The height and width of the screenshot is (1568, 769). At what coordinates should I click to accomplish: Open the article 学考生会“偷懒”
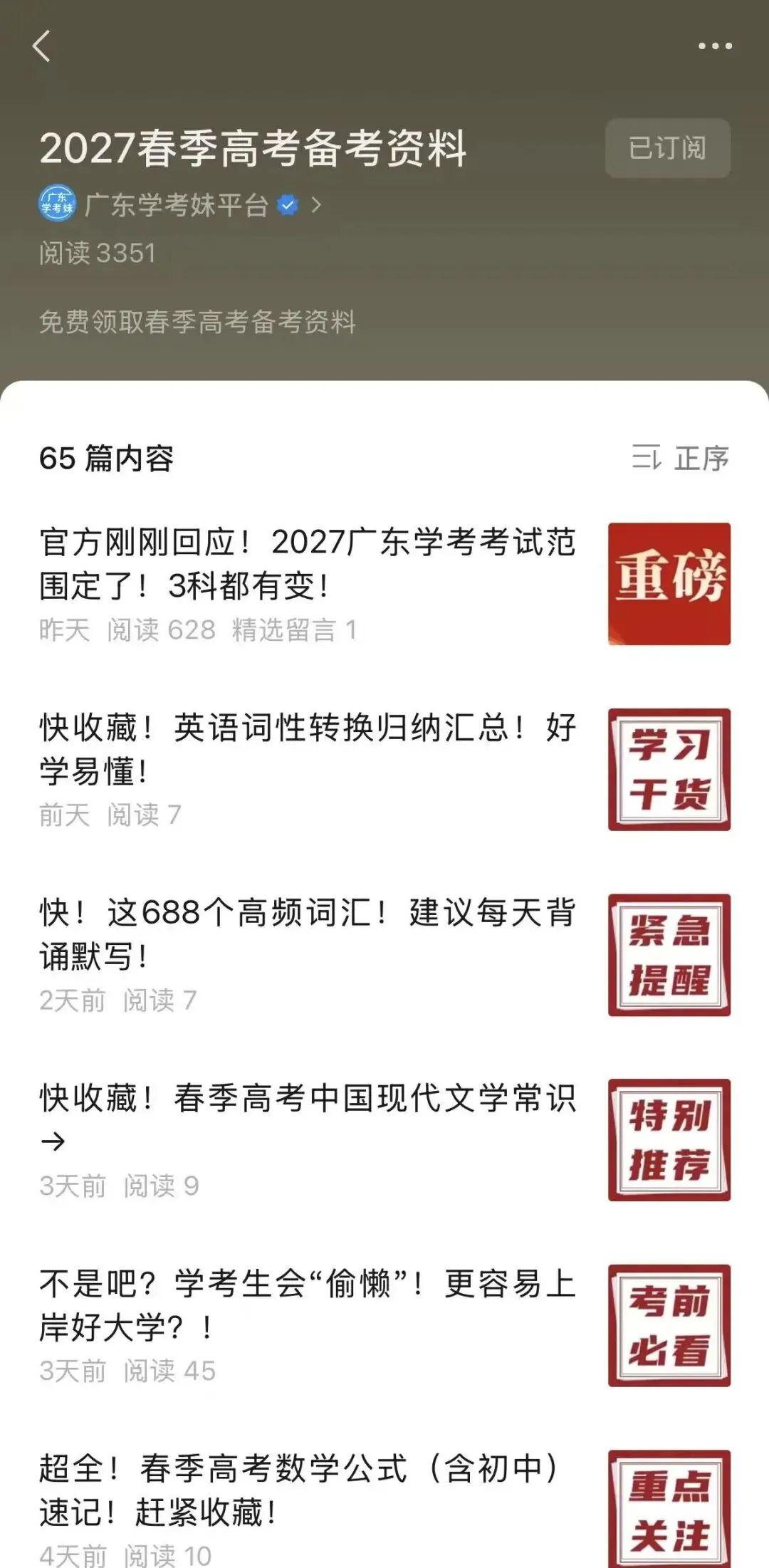[x=384, y=1325]
